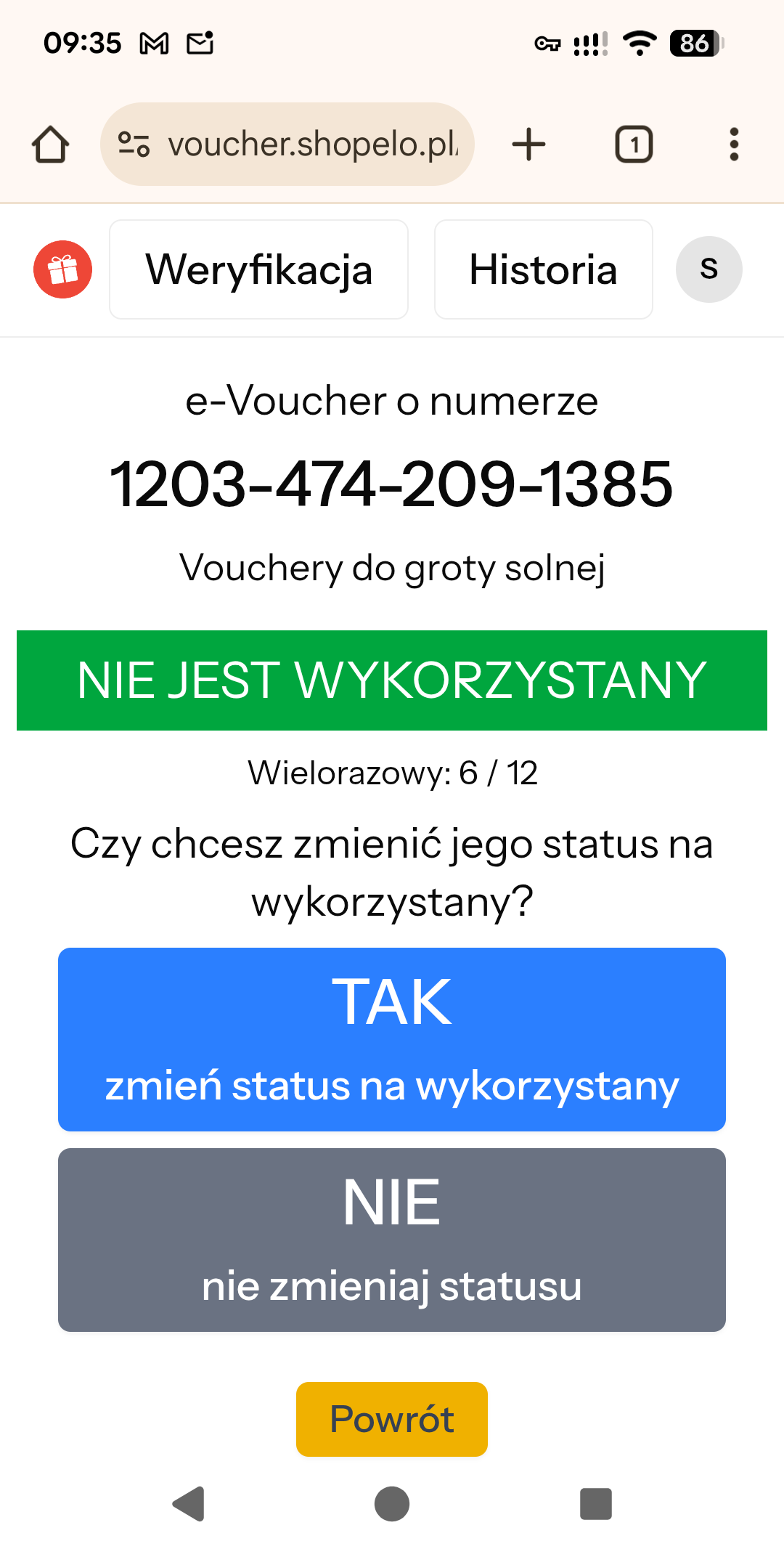This screenshot has width=784, height=1549.
Task: Go to the browser home page
Action: point(50,145)
